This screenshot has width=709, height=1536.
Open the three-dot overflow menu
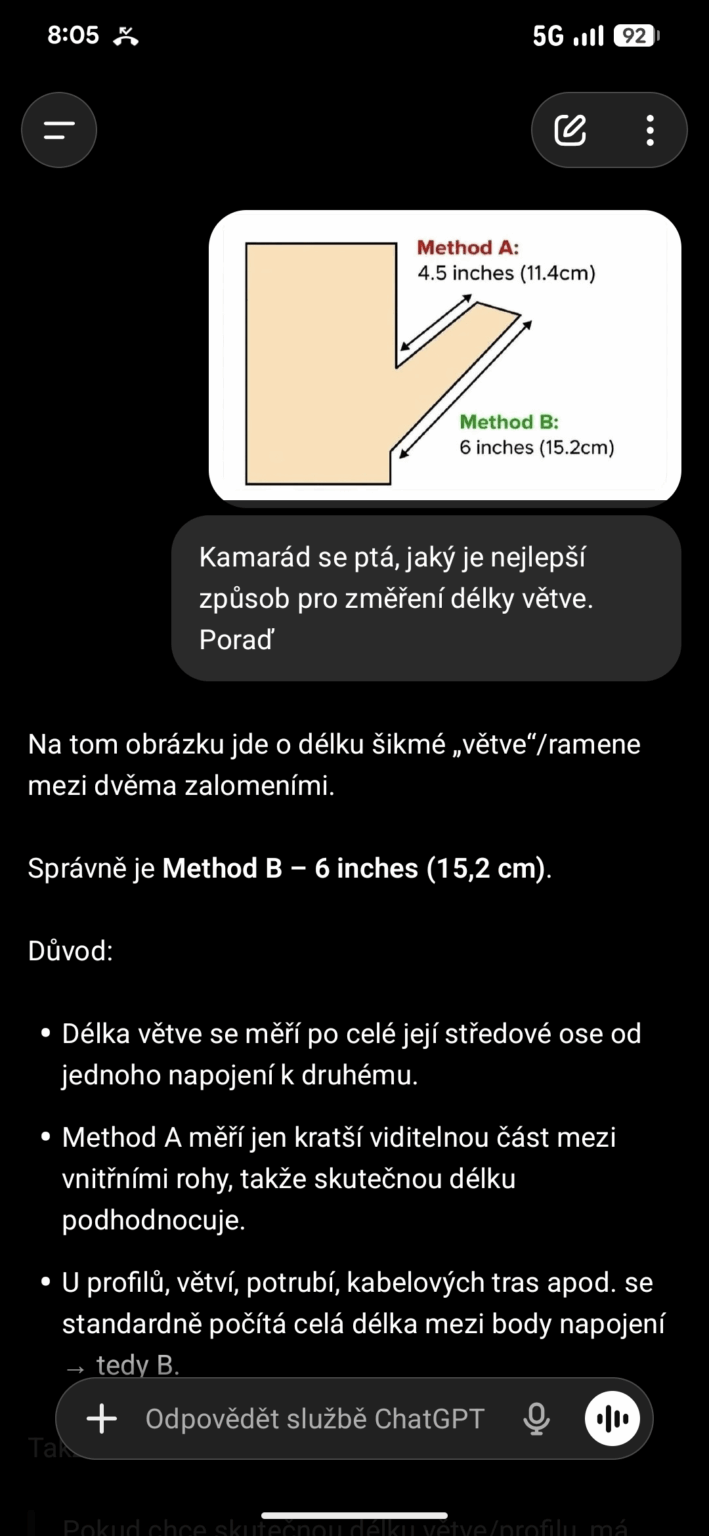[x=650, y=130]
